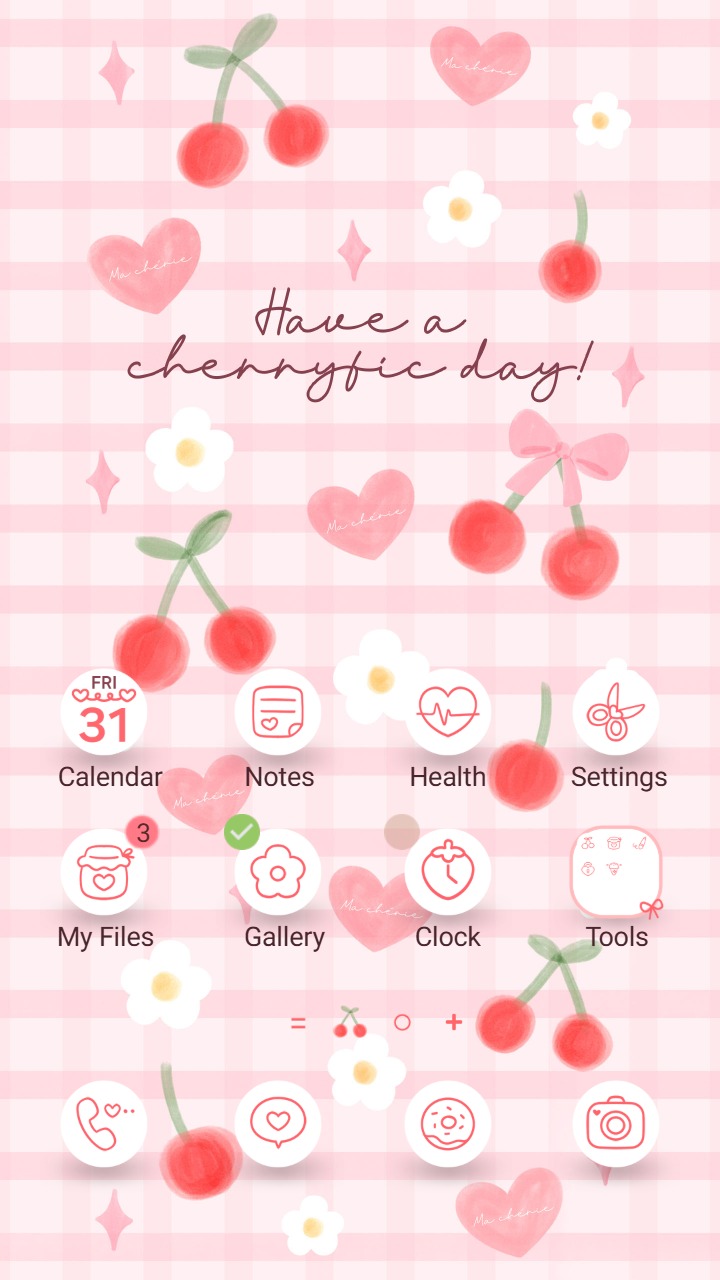Open the Calendar app showing FRI 31
Screen dimensions: 720x1280
[x=105, y=711]
